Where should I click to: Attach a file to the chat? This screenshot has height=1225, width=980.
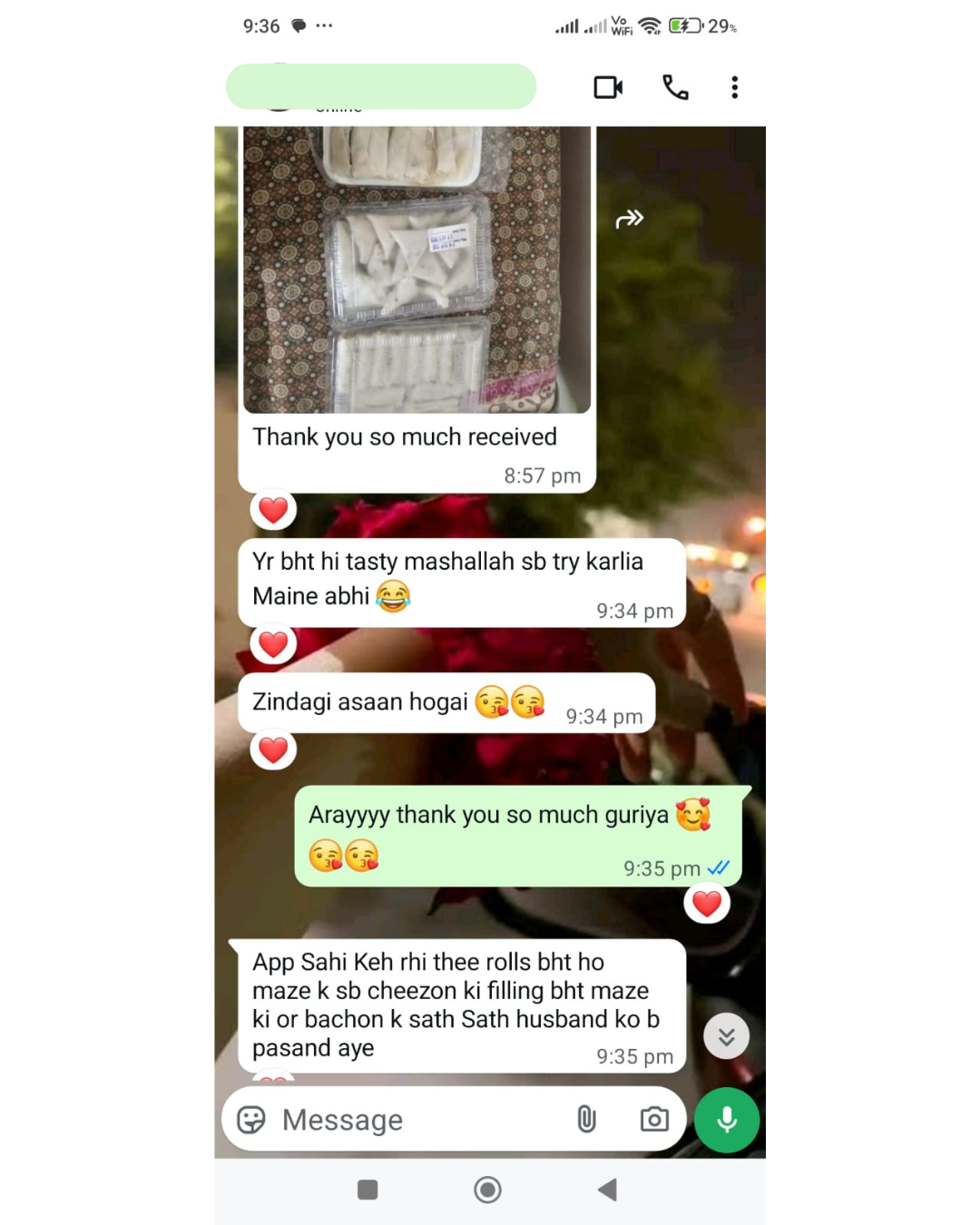point(587,1120)
